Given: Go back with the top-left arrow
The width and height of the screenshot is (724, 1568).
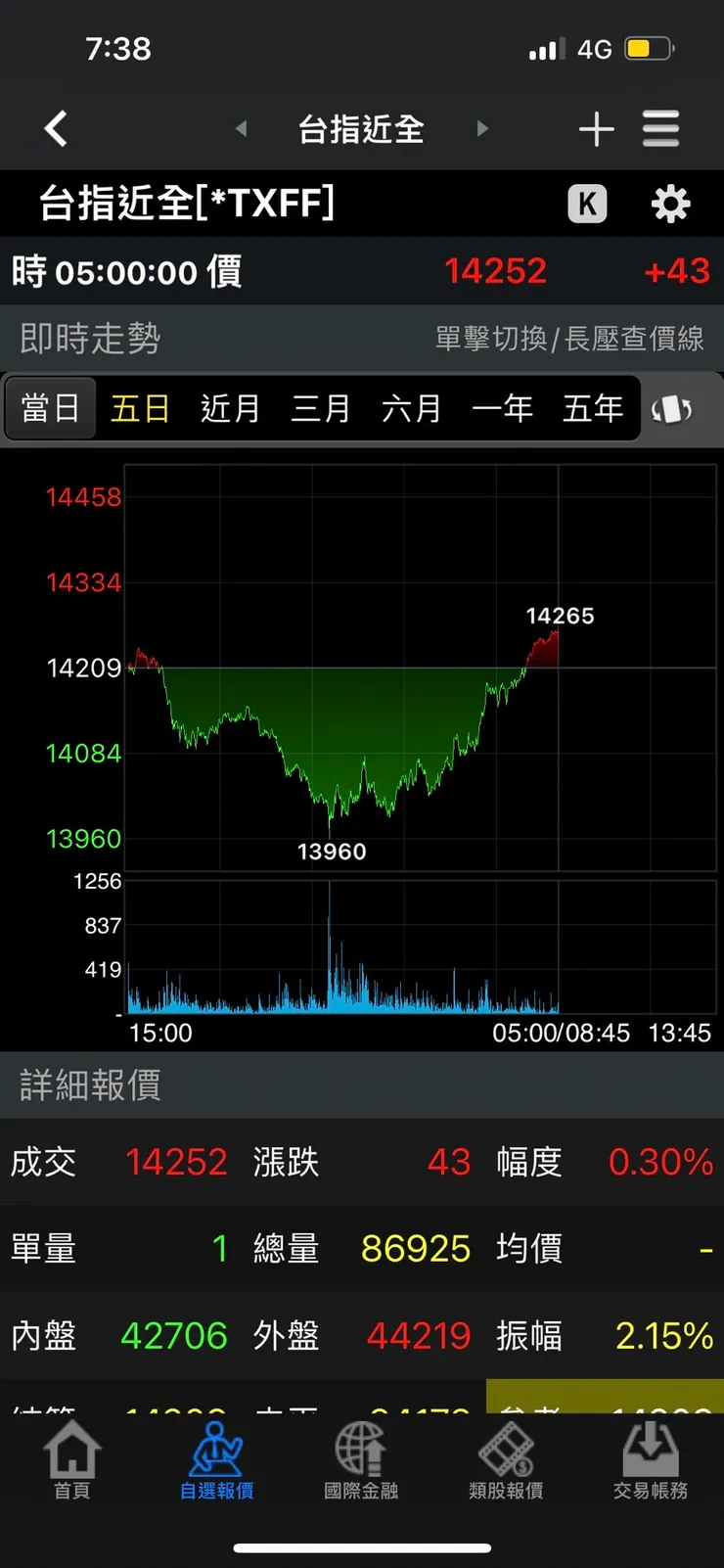Looking at the screenshot, I should click(x=56, y=128).
